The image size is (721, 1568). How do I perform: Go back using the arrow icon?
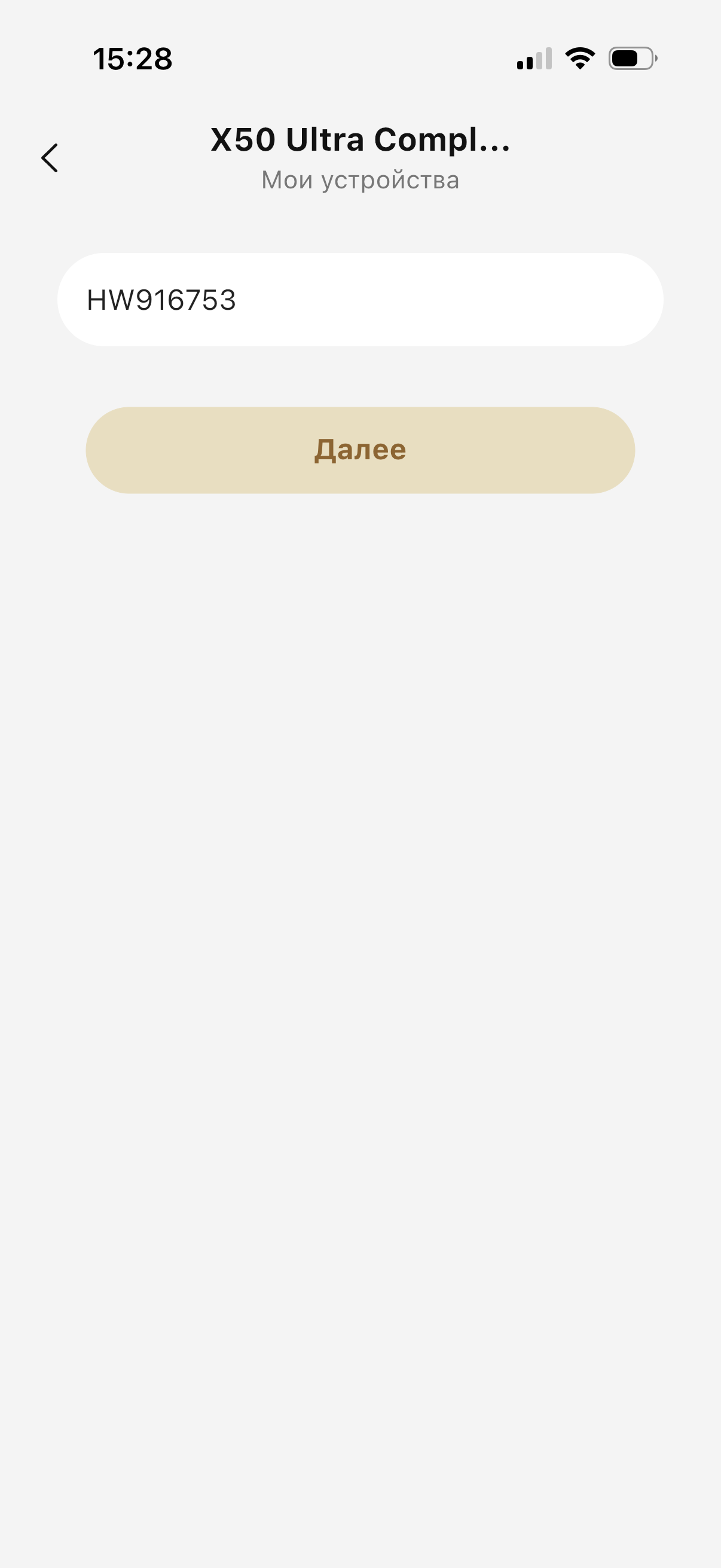coord(50,158)
